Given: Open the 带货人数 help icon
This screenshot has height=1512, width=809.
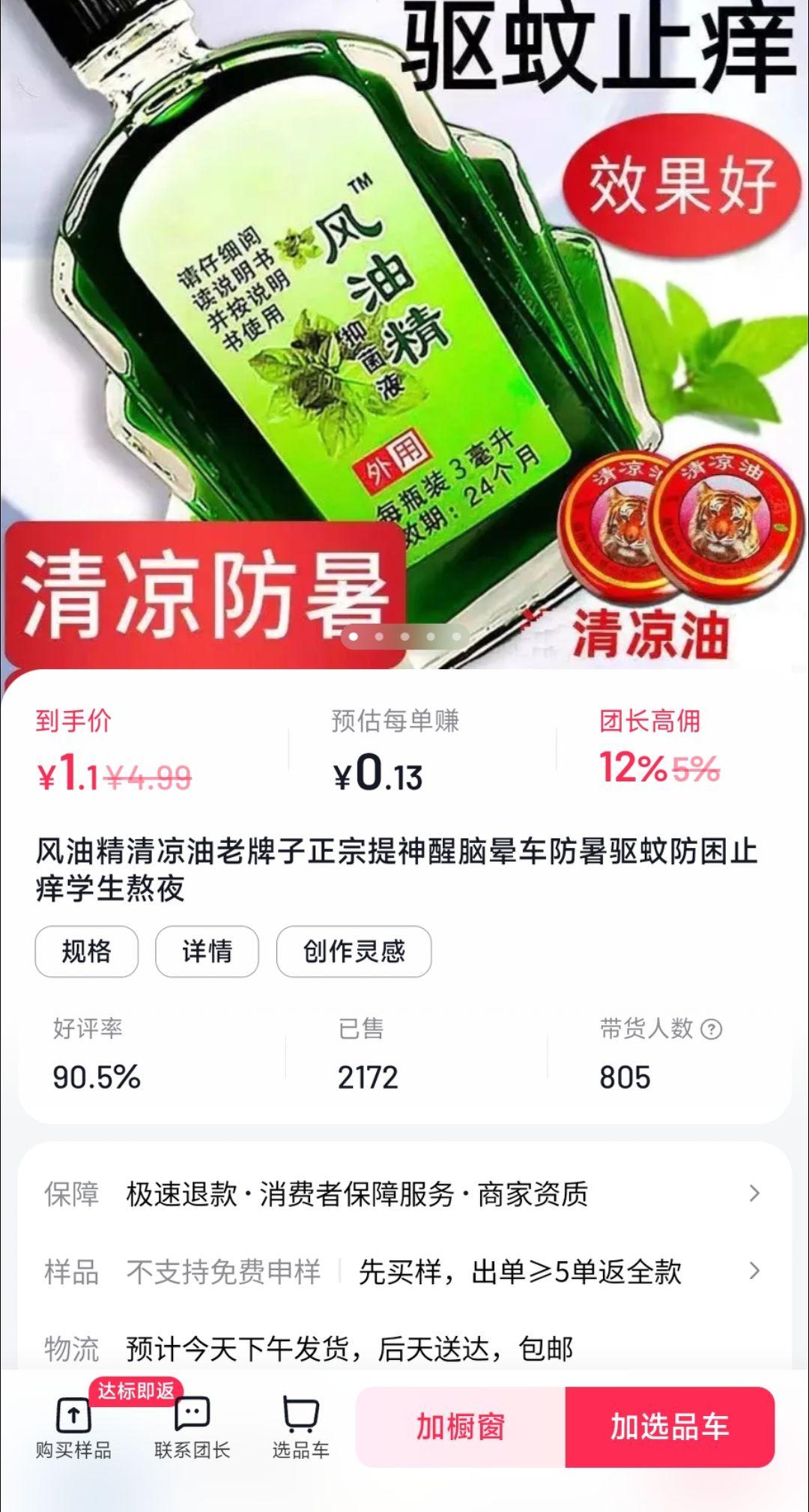Looking at the screenshot, I should point(711,1029).
